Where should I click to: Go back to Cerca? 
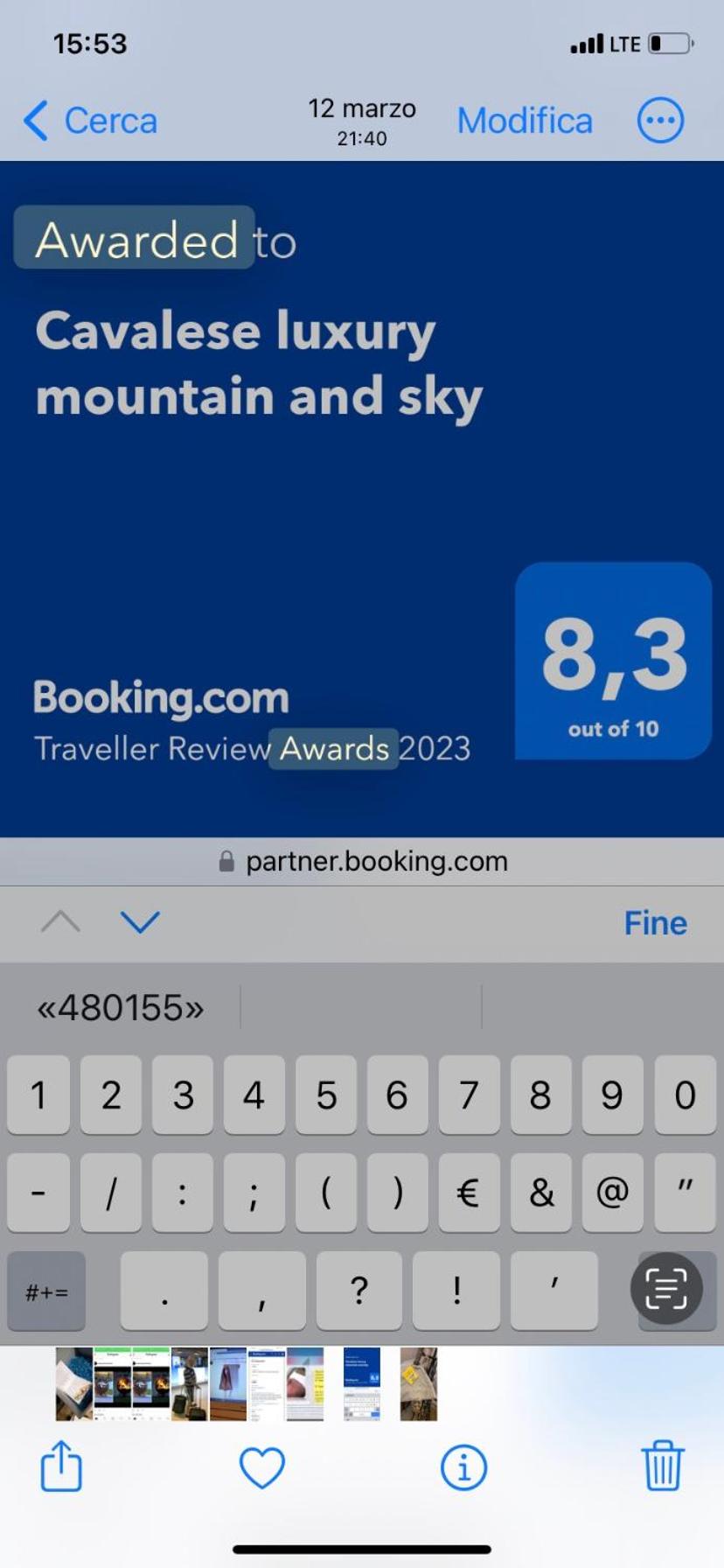pyautogui.click(x=90, y=121)
